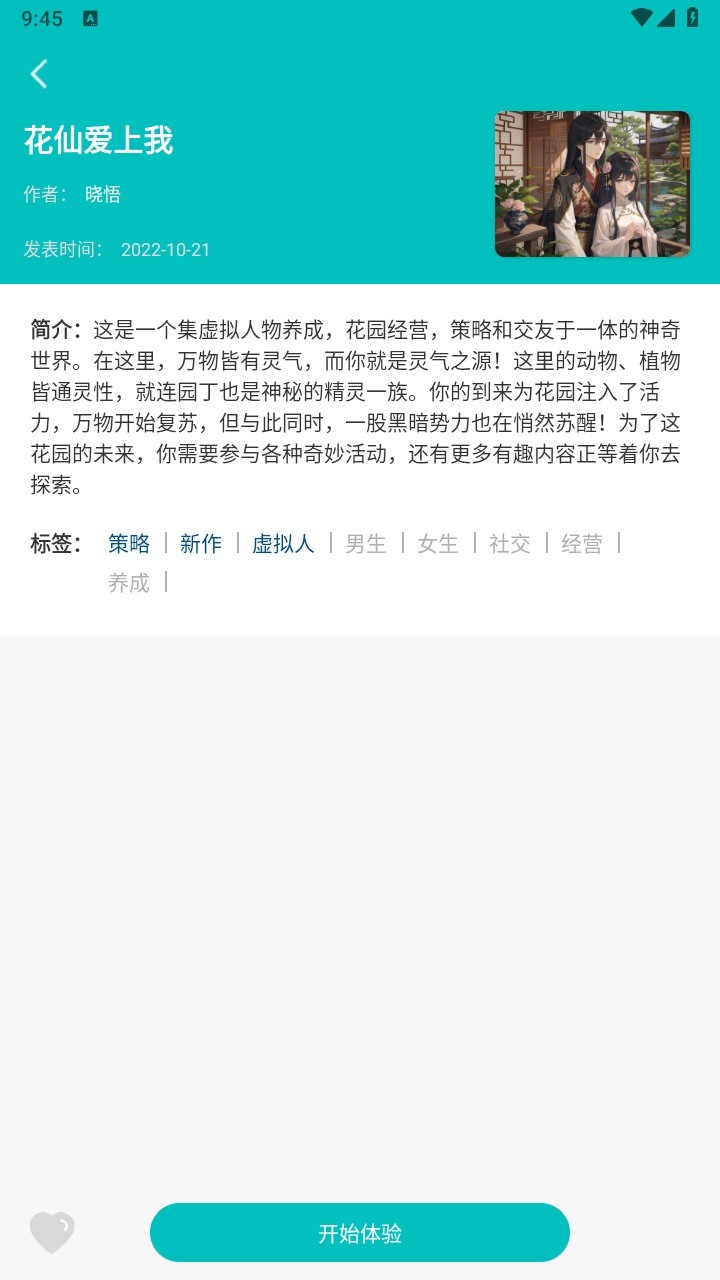Tap the 经营 tag
The width and height of the screenshot is (720, 1280).
(583, 544)
